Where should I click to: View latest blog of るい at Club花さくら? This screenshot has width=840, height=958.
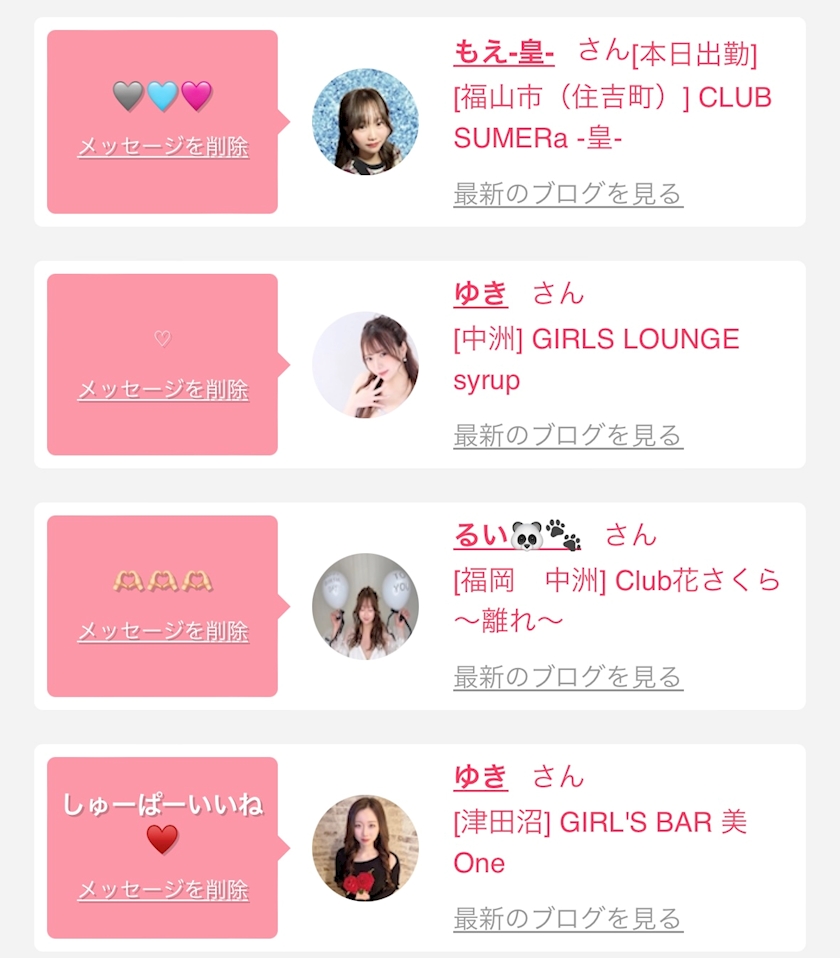pyautogui.click(x=568, y=677)
